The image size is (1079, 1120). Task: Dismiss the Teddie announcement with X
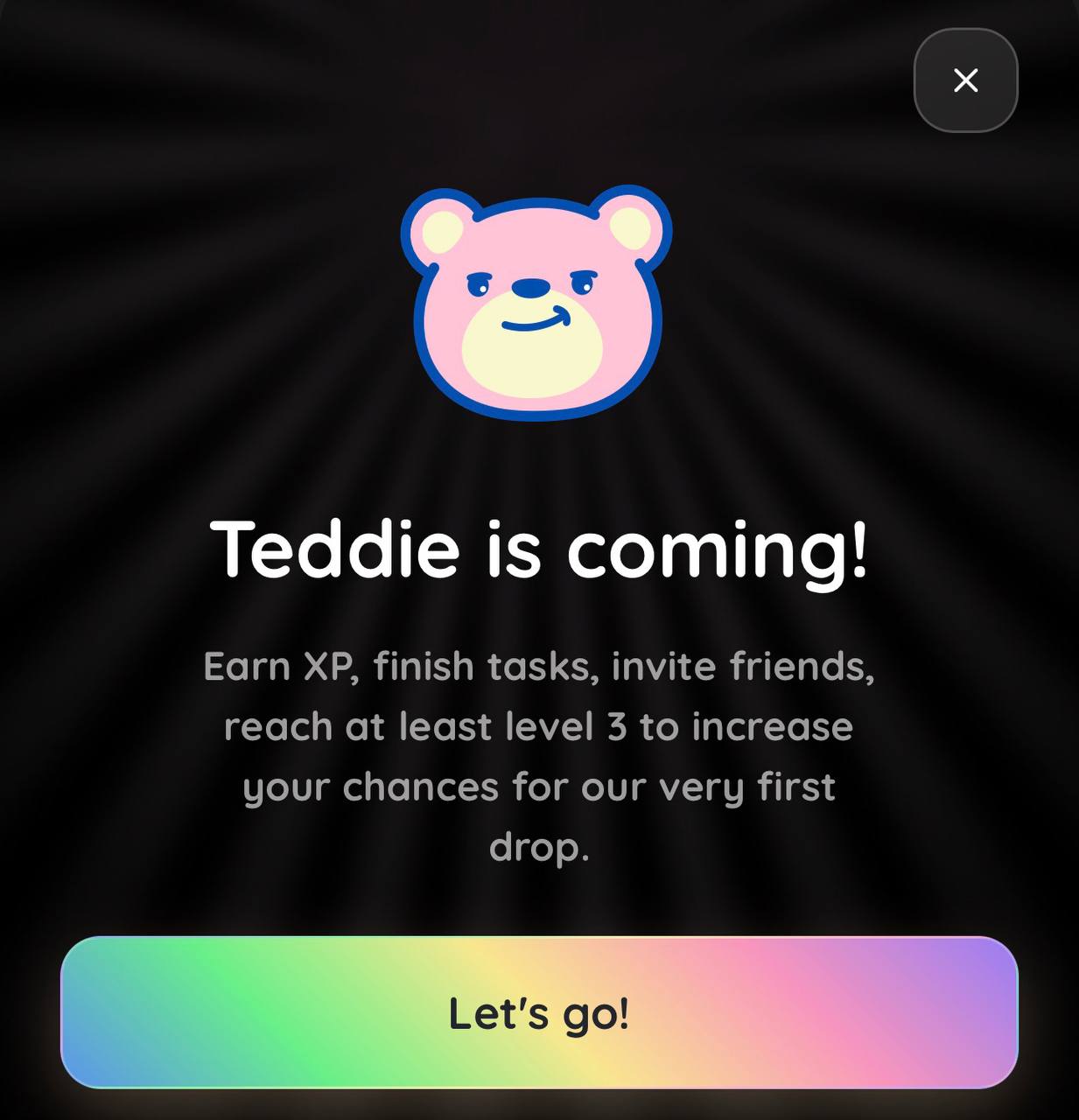point(965,80)
